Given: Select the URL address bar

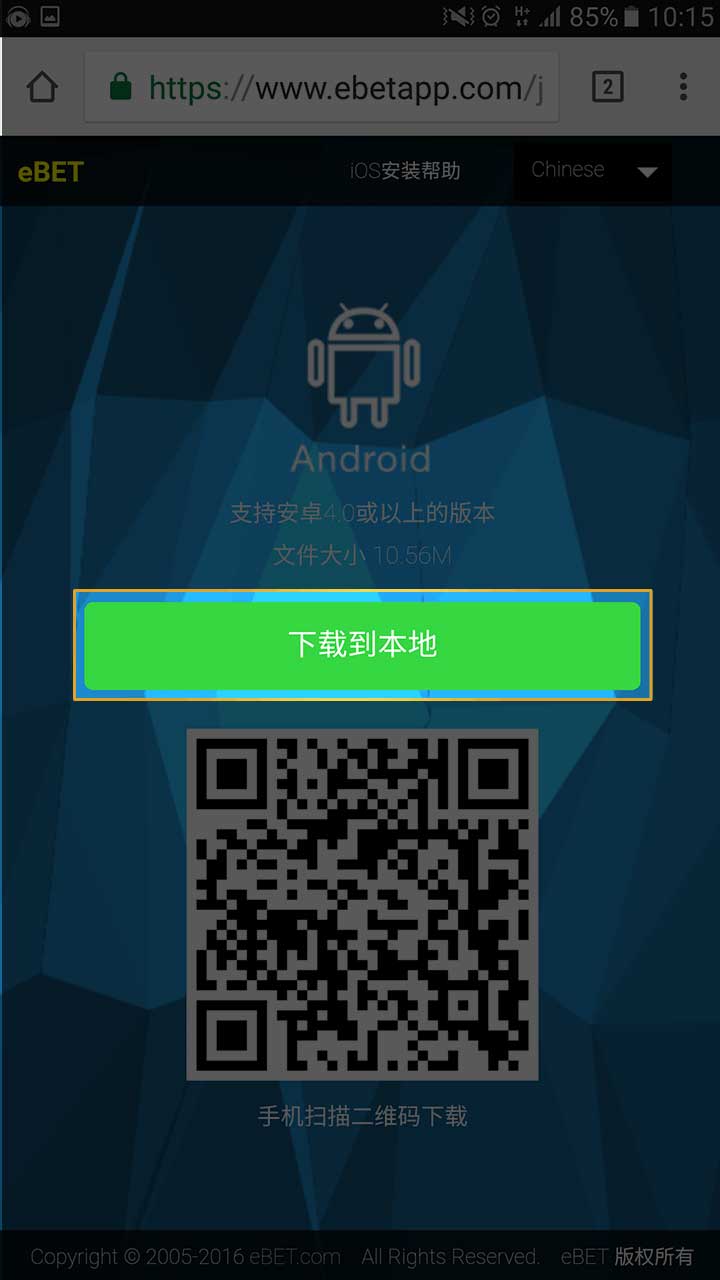Looking at the screenshot, I should (330, 88).
